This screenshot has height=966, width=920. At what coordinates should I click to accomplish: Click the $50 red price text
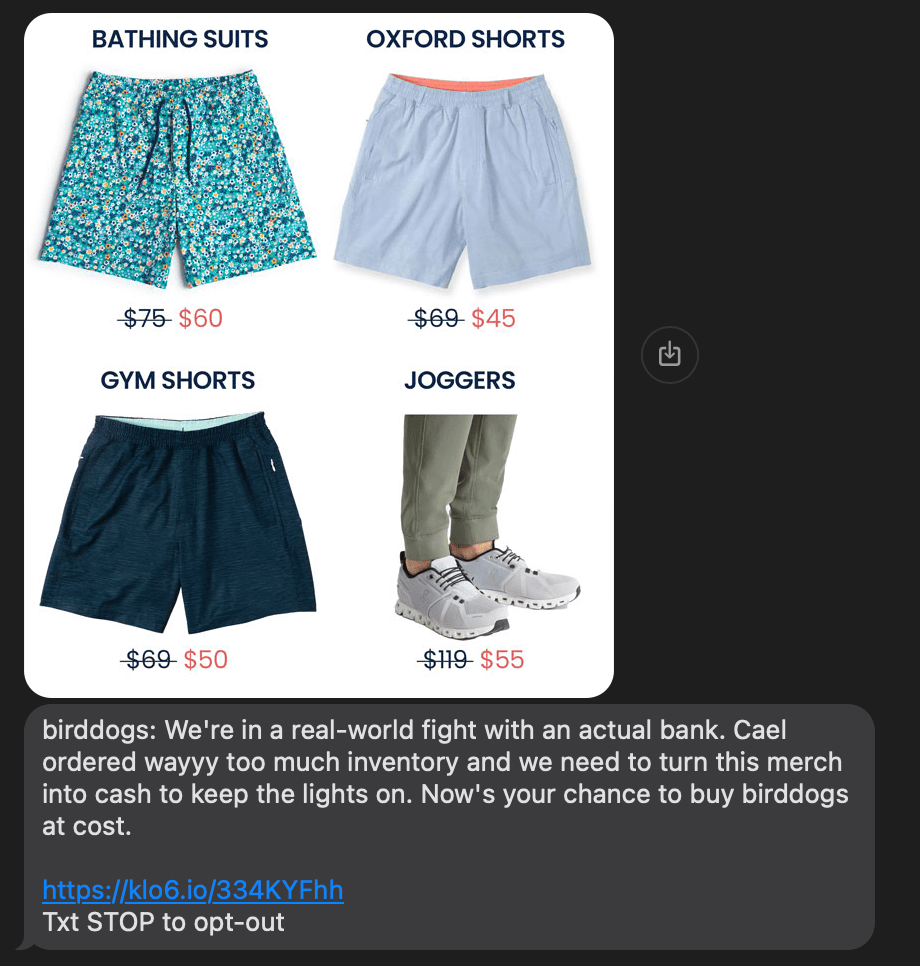click(205, 660)
